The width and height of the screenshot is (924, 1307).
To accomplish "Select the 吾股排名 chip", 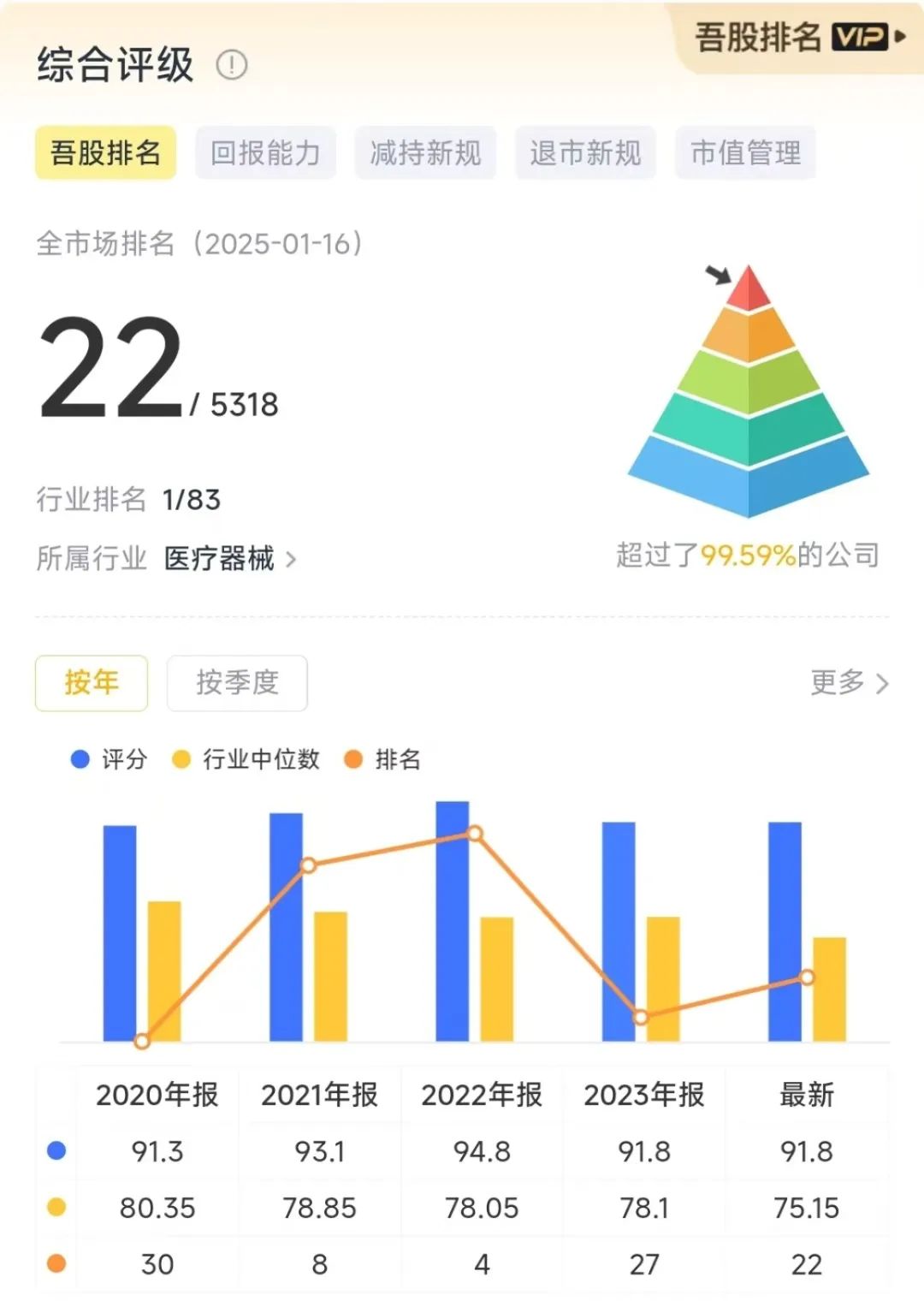I will point(105,153).
